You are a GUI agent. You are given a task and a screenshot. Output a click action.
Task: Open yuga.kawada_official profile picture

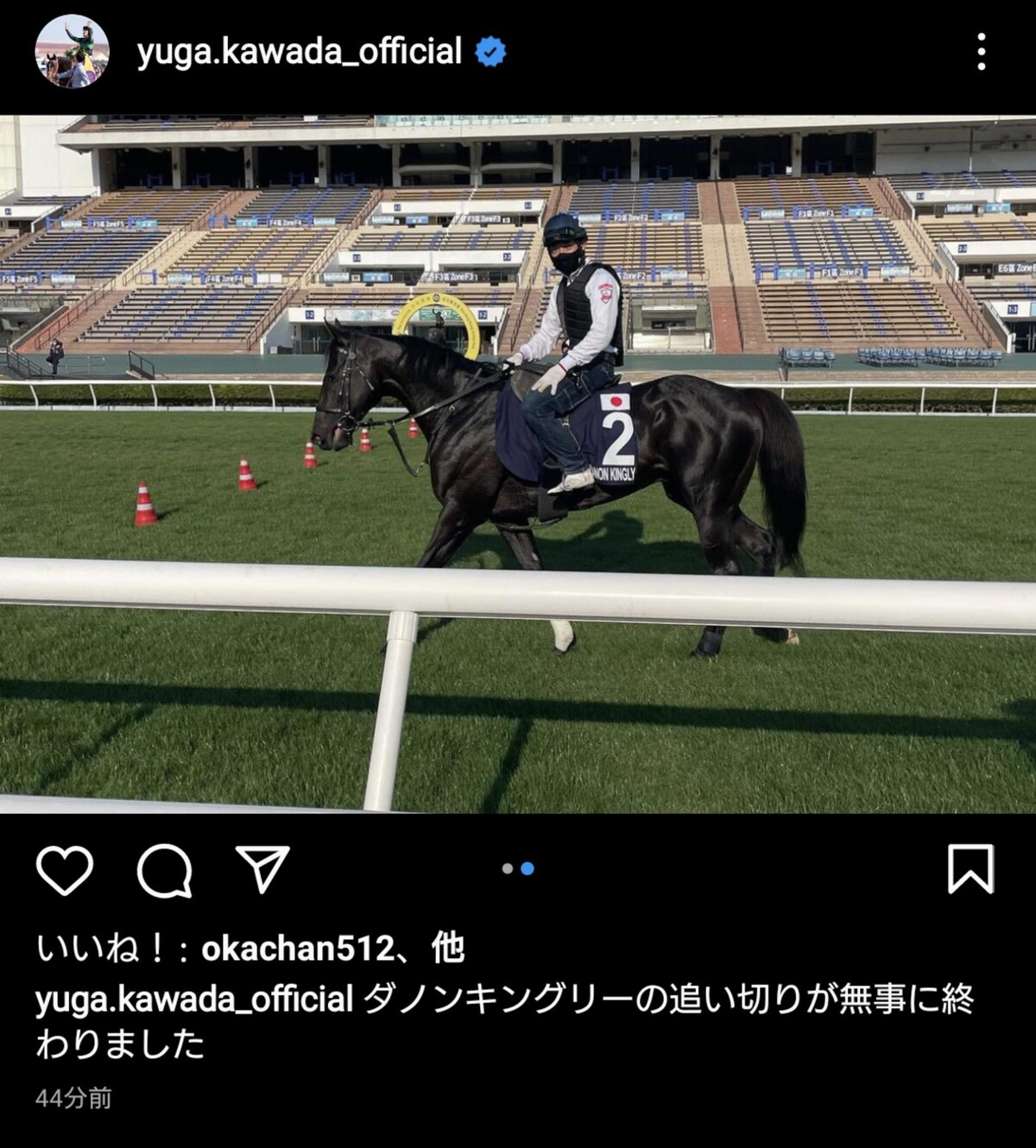point(72,52)
